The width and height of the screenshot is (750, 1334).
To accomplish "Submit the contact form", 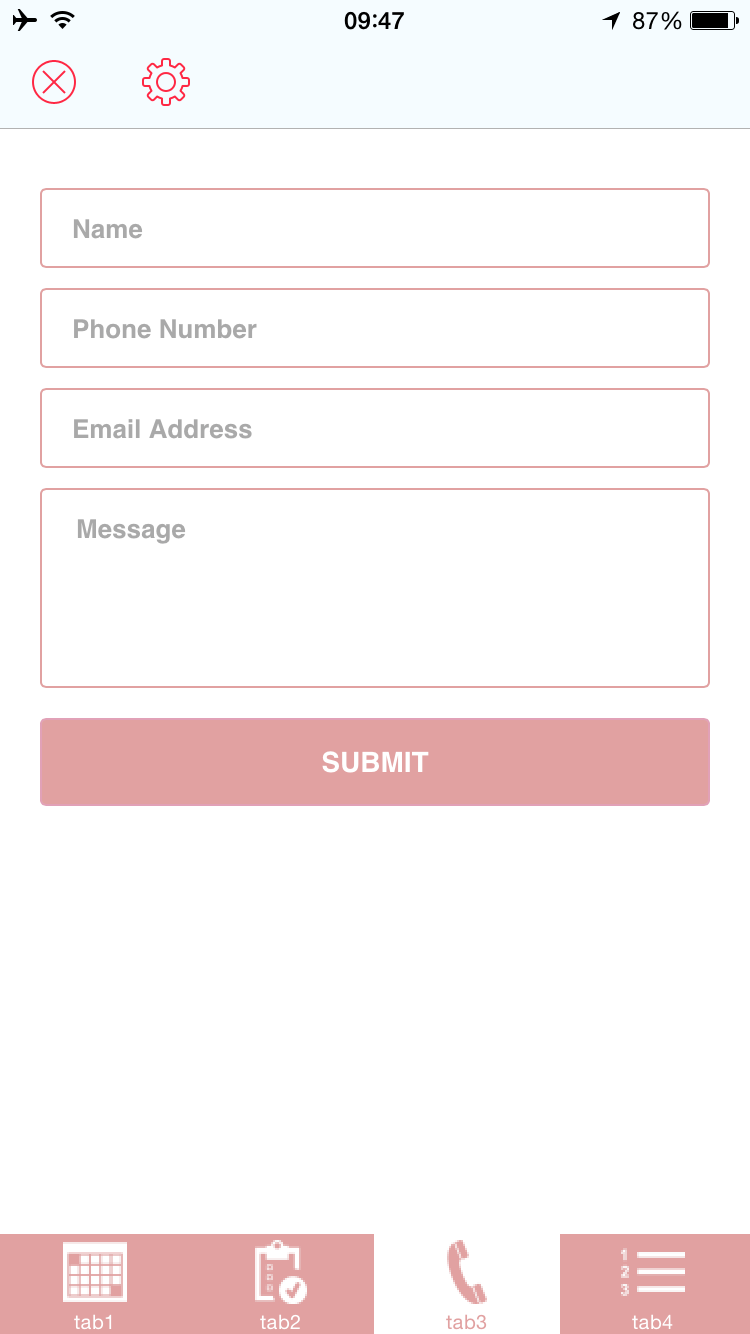I will [374, 762].
